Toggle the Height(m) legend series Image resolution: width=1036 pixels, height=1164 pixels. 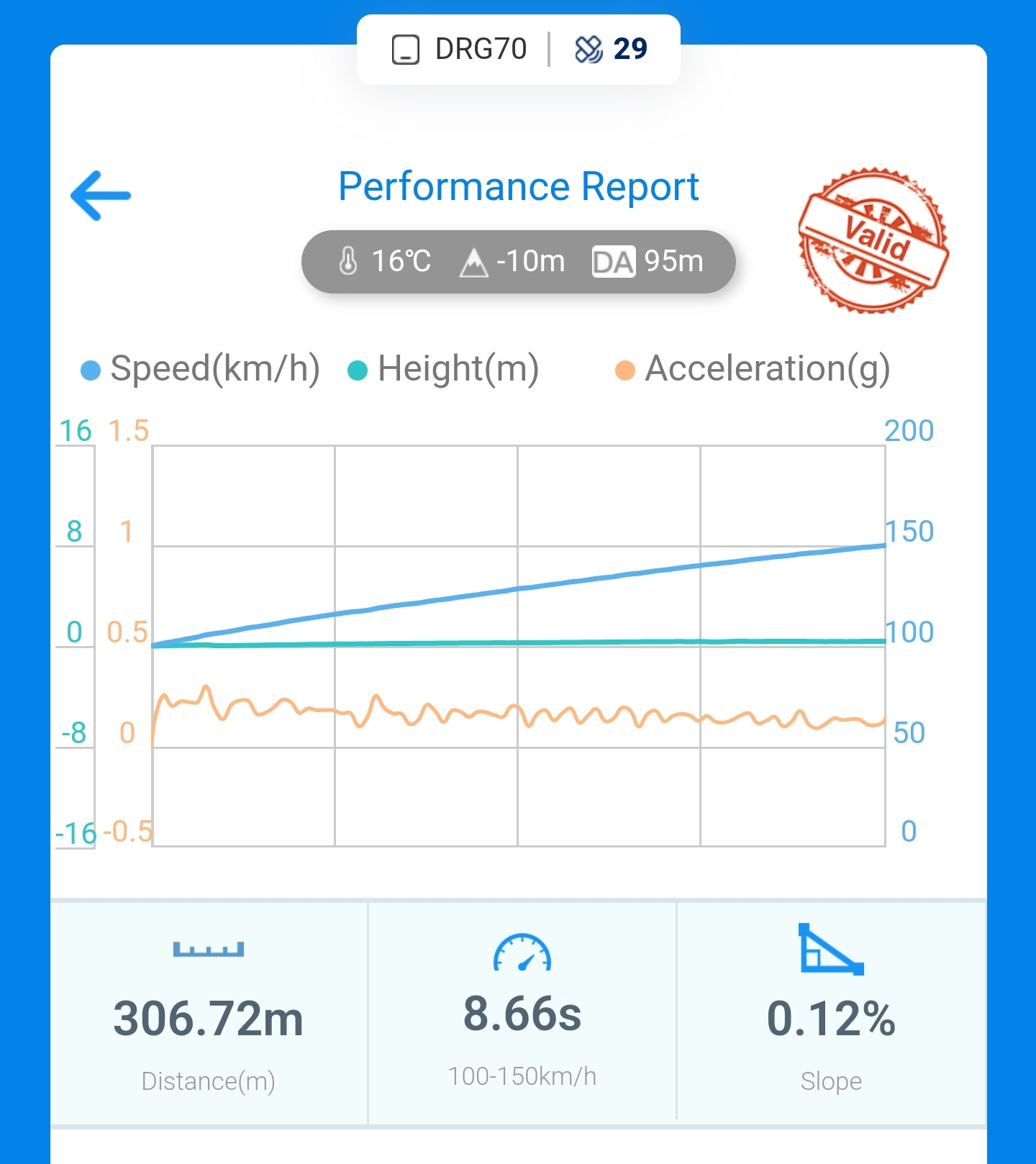point(443,369)
